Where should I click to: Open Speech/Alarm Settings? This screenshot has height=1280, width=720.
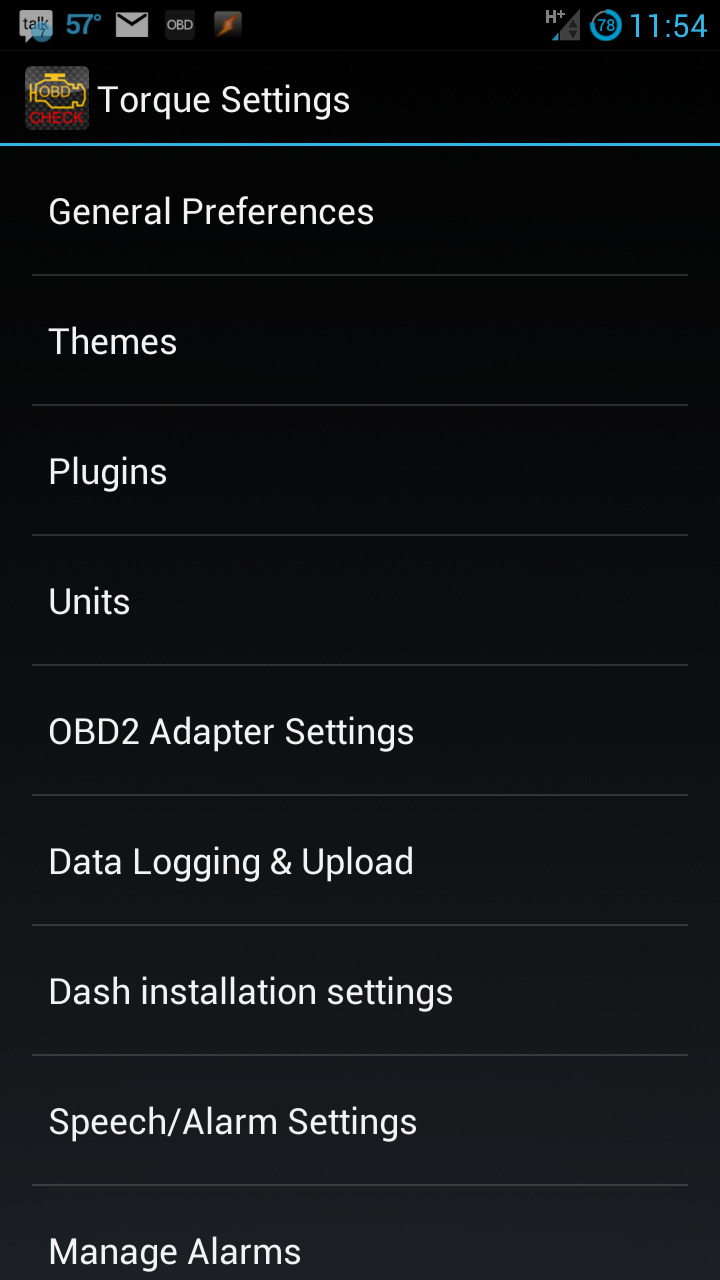(x=360, y=1121)
